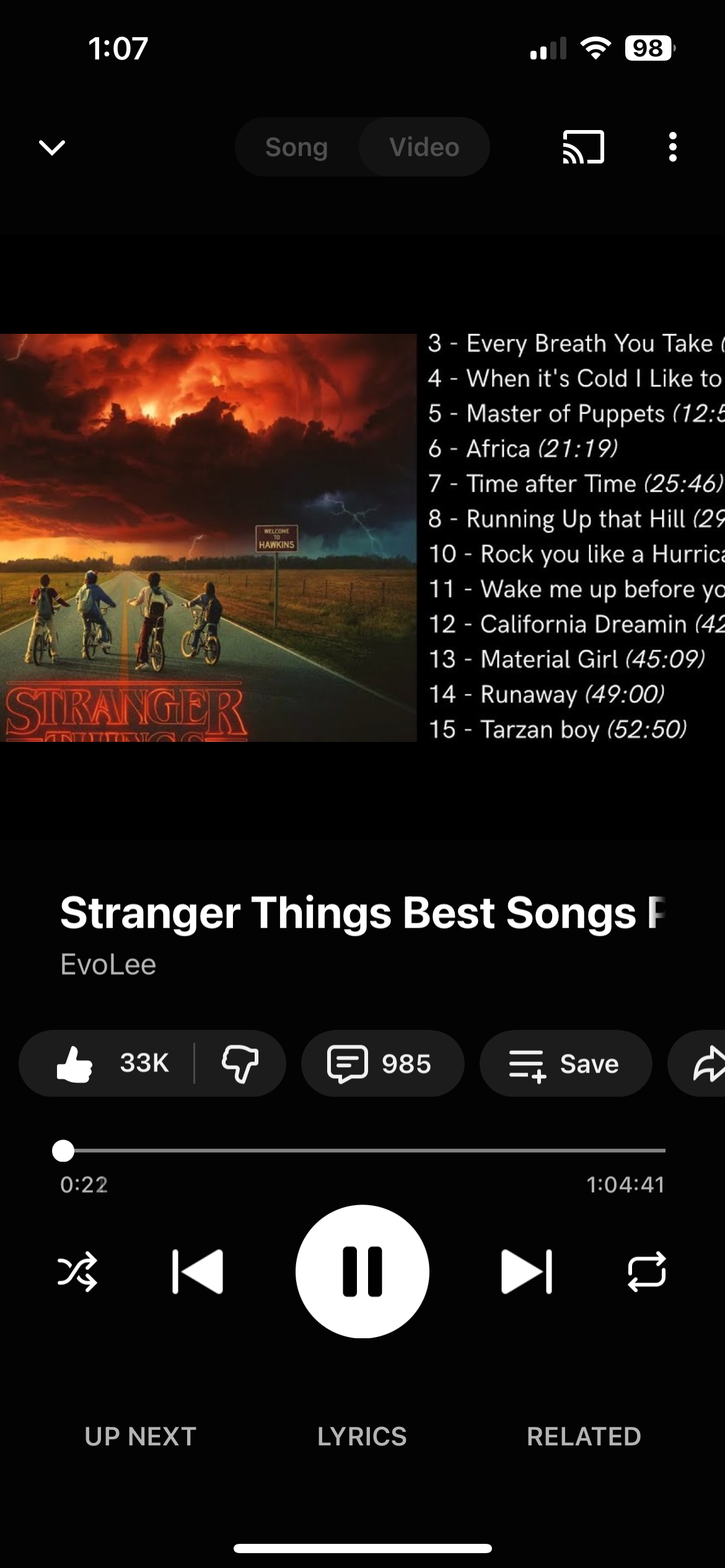Share this video
The image size is (725, 1568).
point(706,1063)
